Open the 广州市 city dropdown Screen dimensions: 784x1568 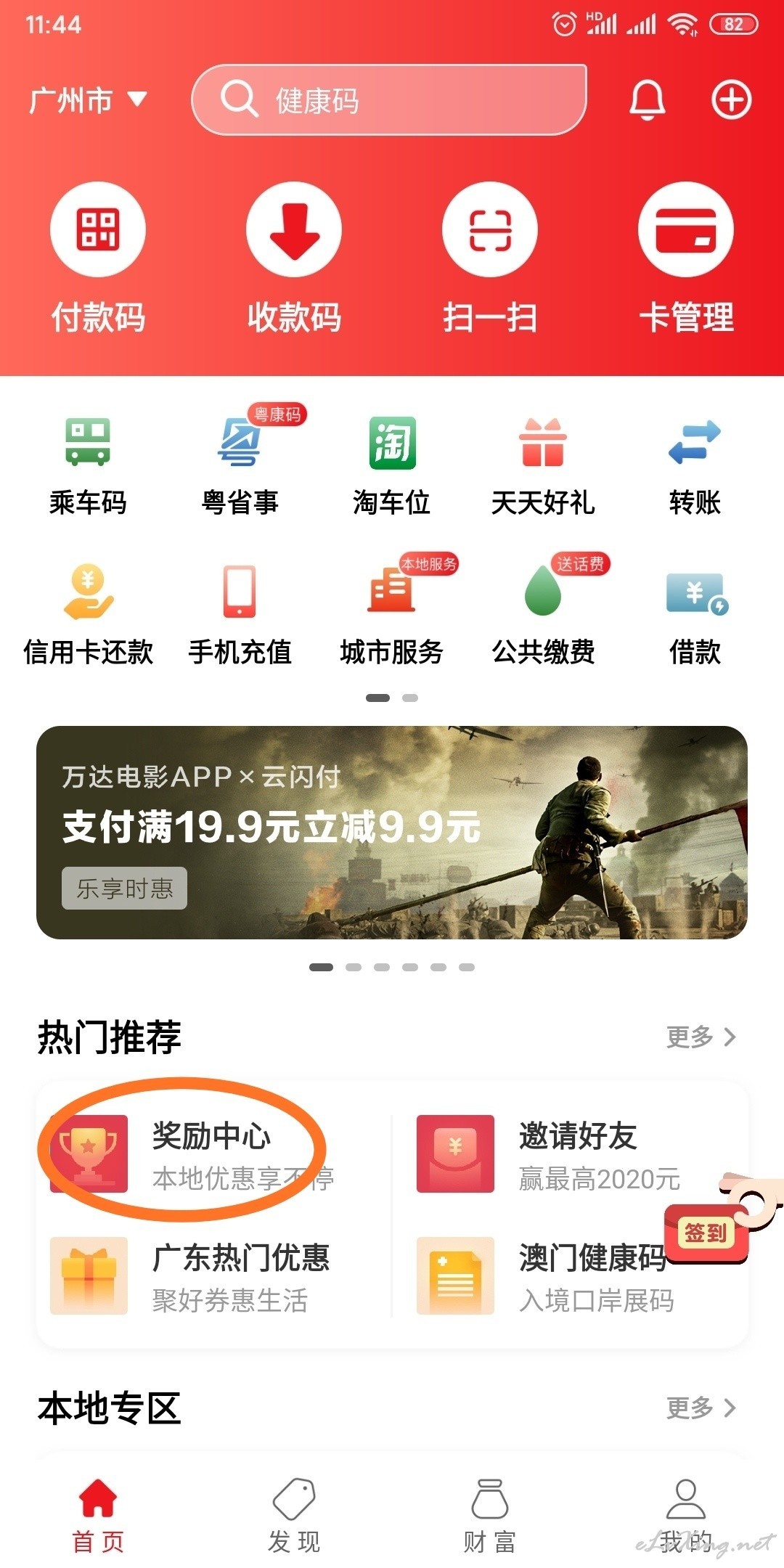click(x=88, y=100)
